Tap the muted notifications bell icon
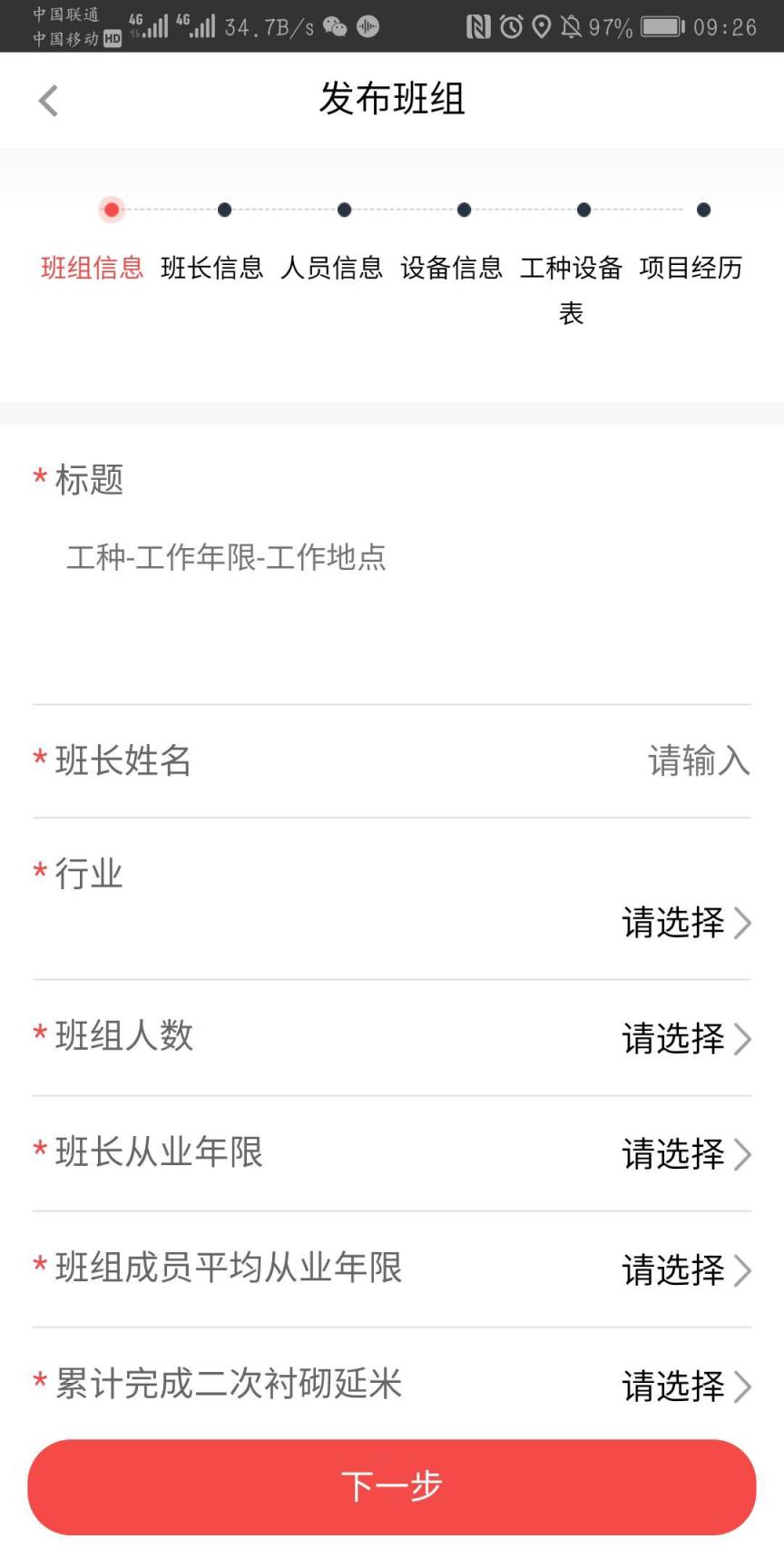This screenshot has width=784, height=1568. coord(573,27)
